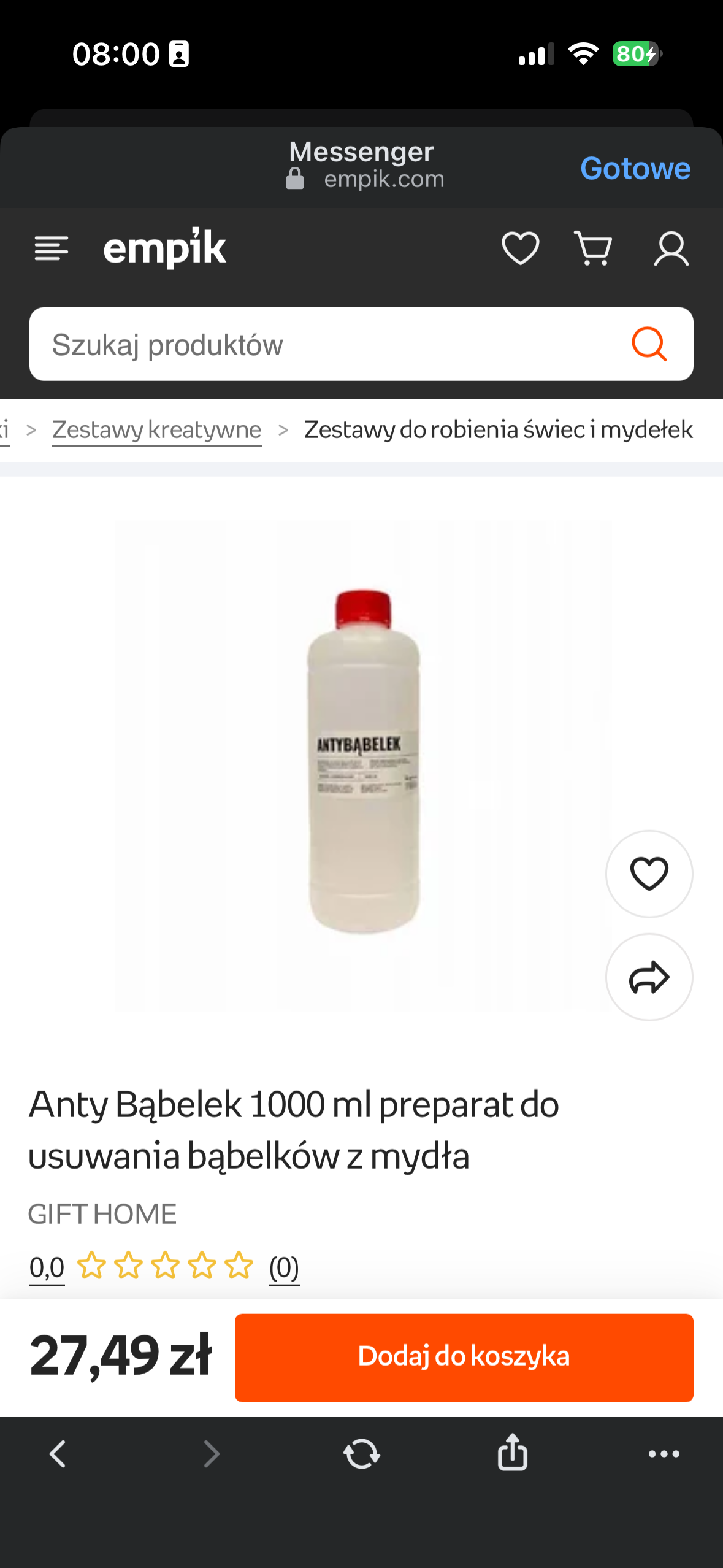Share this product via round arrow button

click(x=649, y=977)
